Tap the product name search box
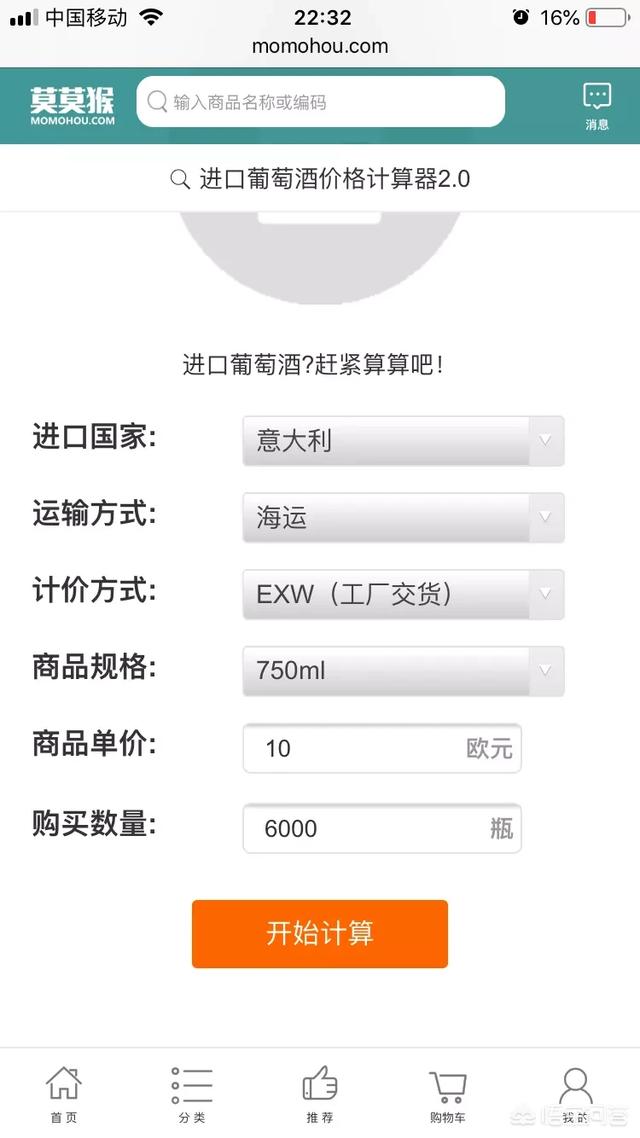 tap(320, 102)
